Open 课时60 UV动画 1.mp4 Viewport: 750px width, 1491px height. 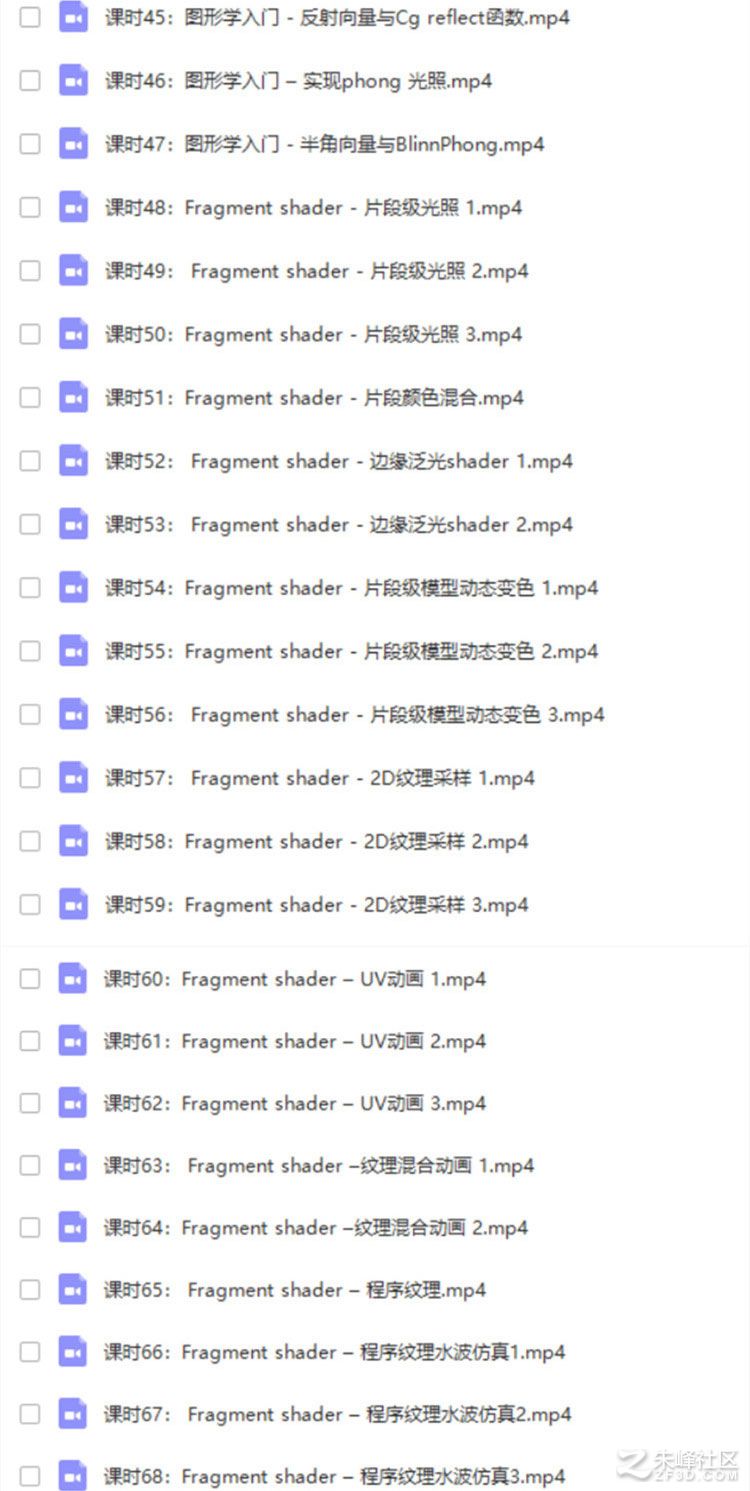[295, 979]
